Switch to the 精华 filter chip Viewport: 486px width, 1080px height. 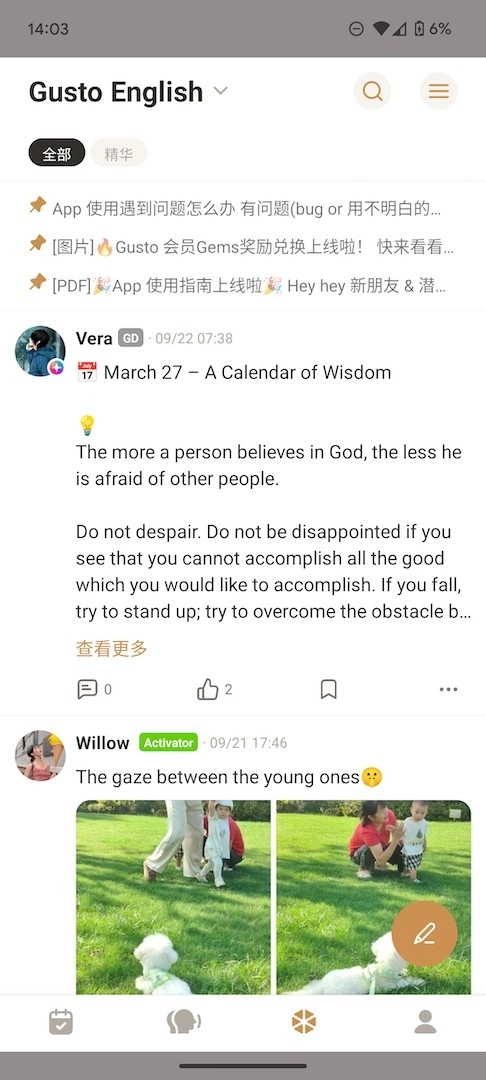pyautogui.click(x=119, y=153)
